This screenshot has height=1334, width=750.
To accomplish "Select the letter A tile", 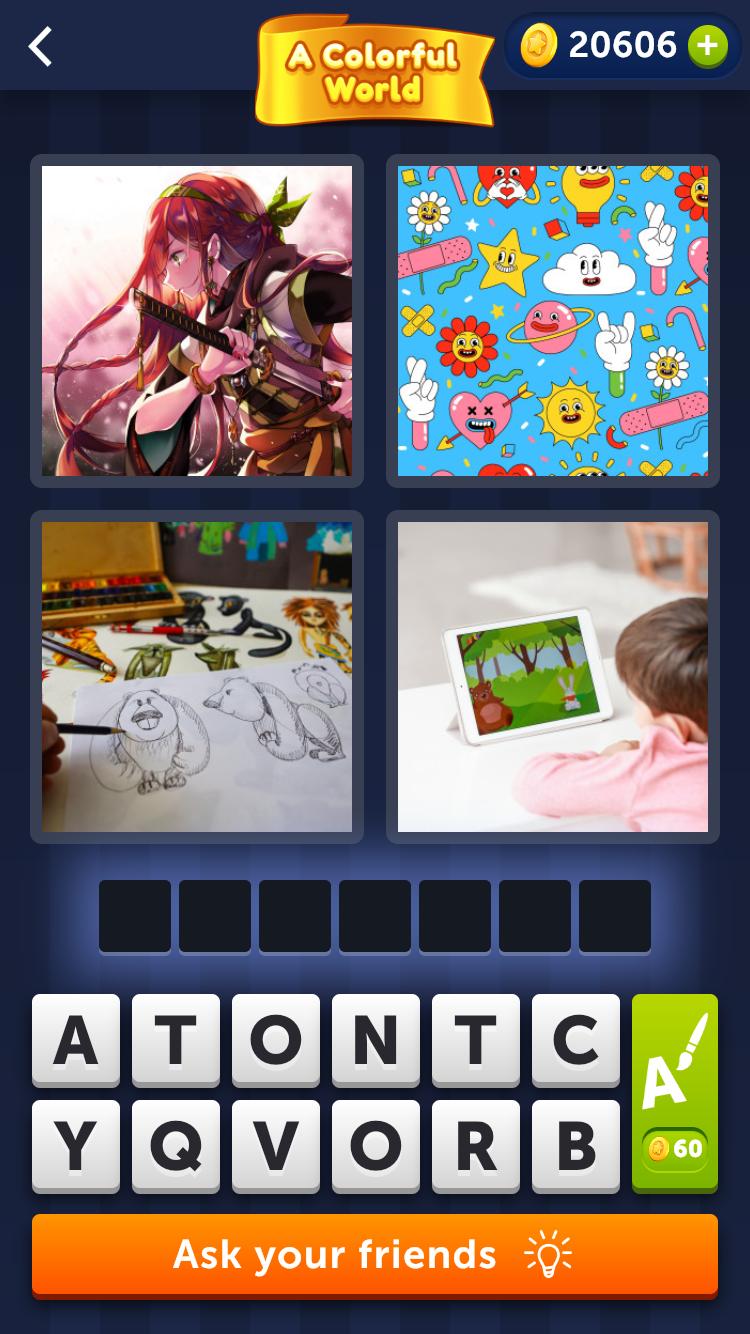I will point(76,1040).
